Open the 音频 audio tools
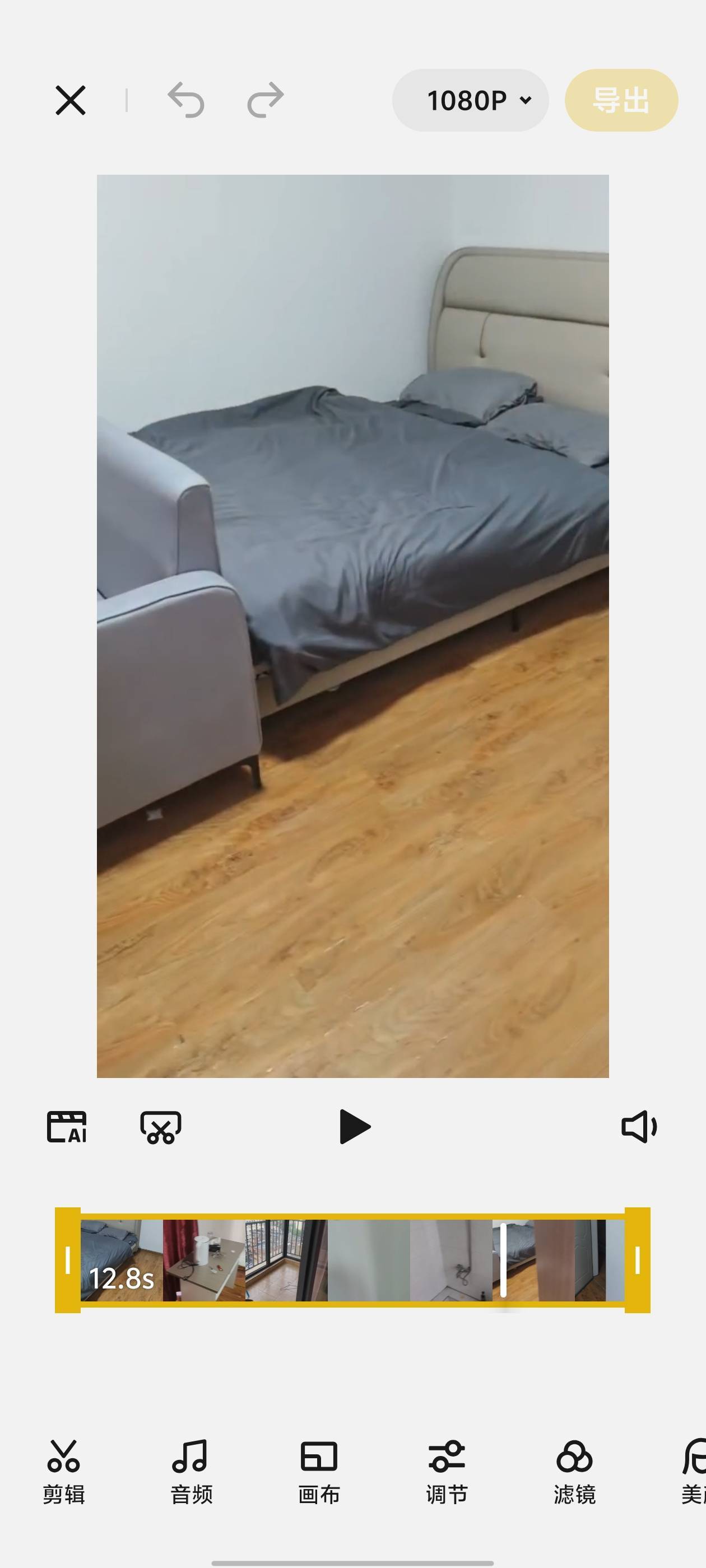Screen dimensions: 706x1568 pos(191,1471)
